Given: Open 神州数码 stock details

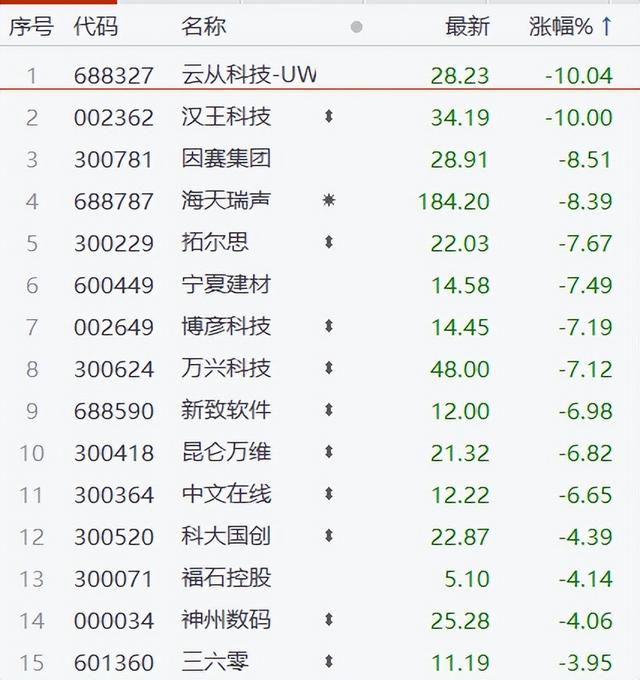Looking at the screenshot, I should [x=226, y=621].
